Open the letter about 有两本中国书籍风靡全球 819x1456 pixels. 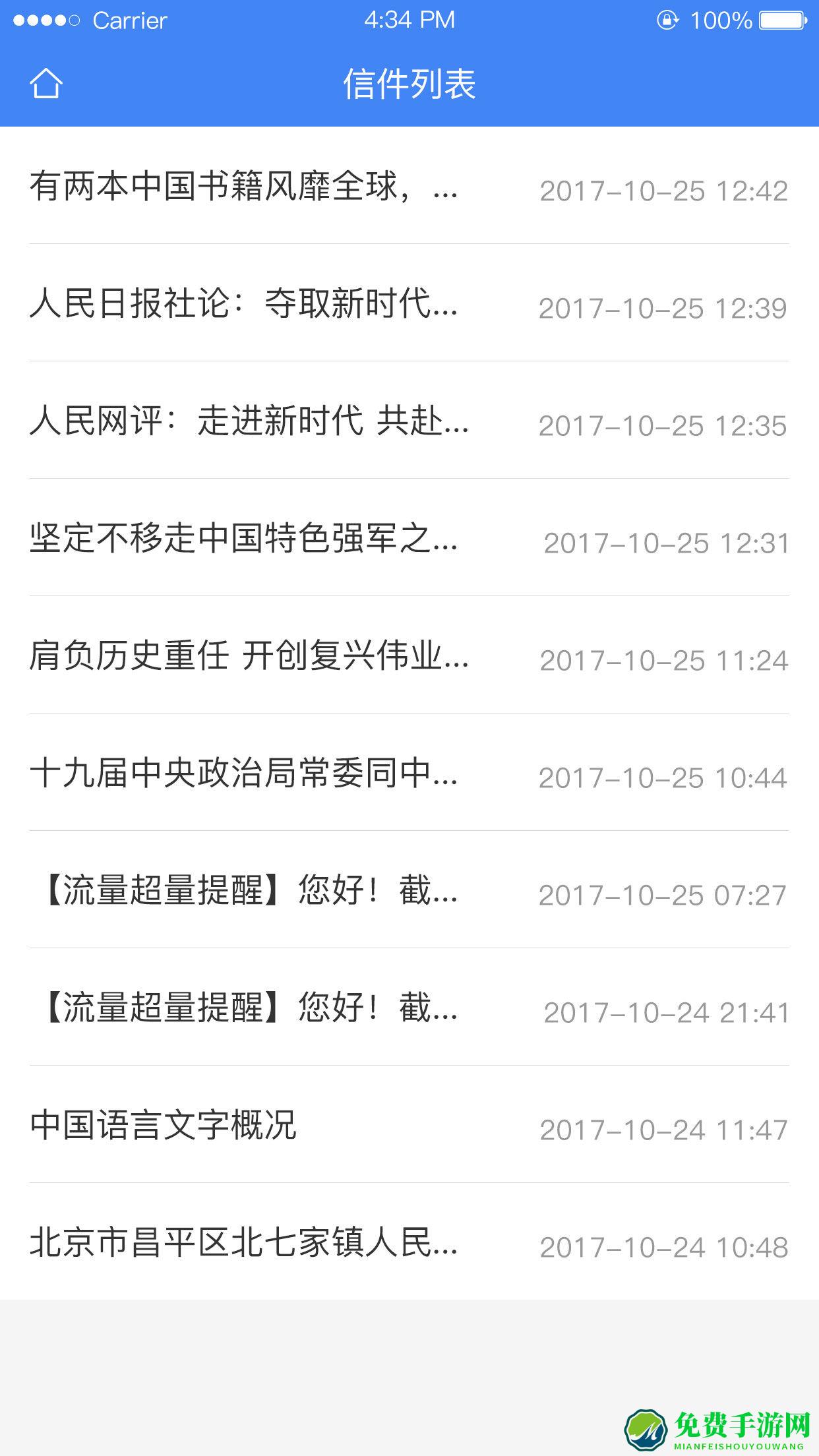(244, 190)
